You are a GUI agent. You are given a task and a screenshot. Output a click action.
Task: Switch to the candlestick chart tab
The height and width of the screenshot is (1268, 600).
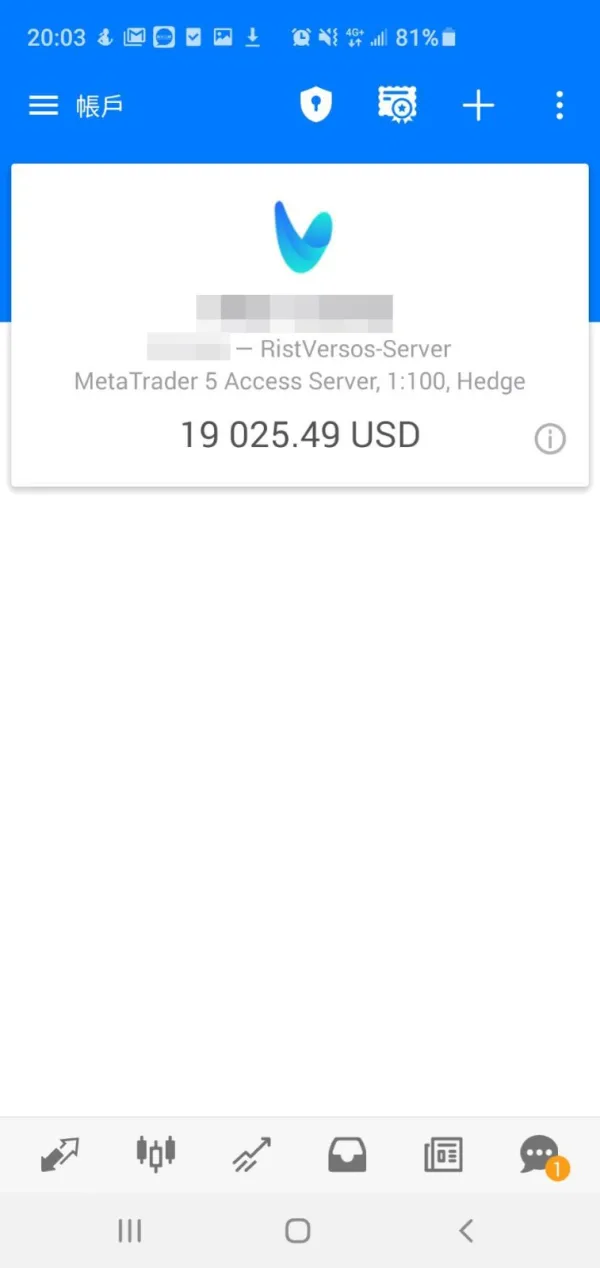tap(155, 1153)
